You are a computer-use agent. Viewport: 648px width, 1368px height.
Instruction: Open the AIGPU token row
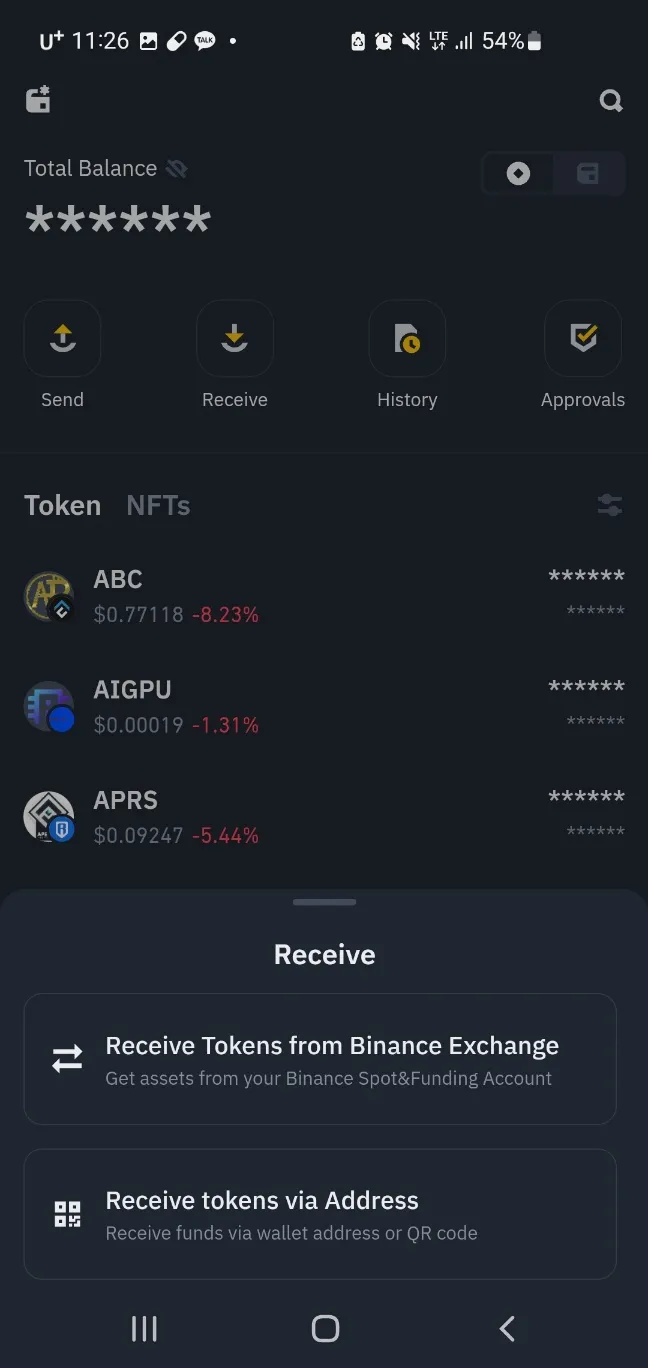coord(324,706)
